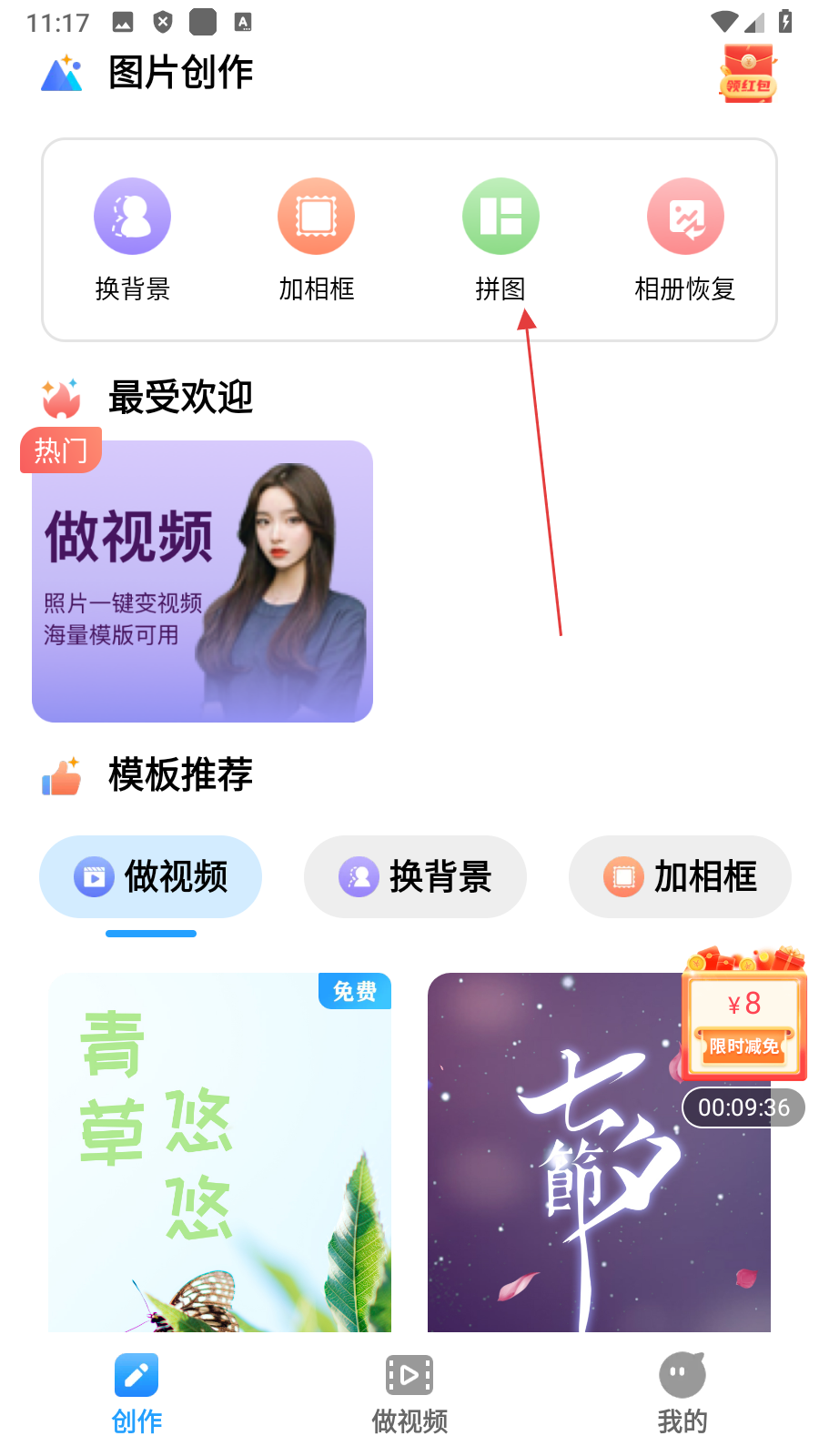Viewport: 819px width, 1456px height.
Task: Claim the red envelope 领红包 reward
Action: (x=748, y=75)
